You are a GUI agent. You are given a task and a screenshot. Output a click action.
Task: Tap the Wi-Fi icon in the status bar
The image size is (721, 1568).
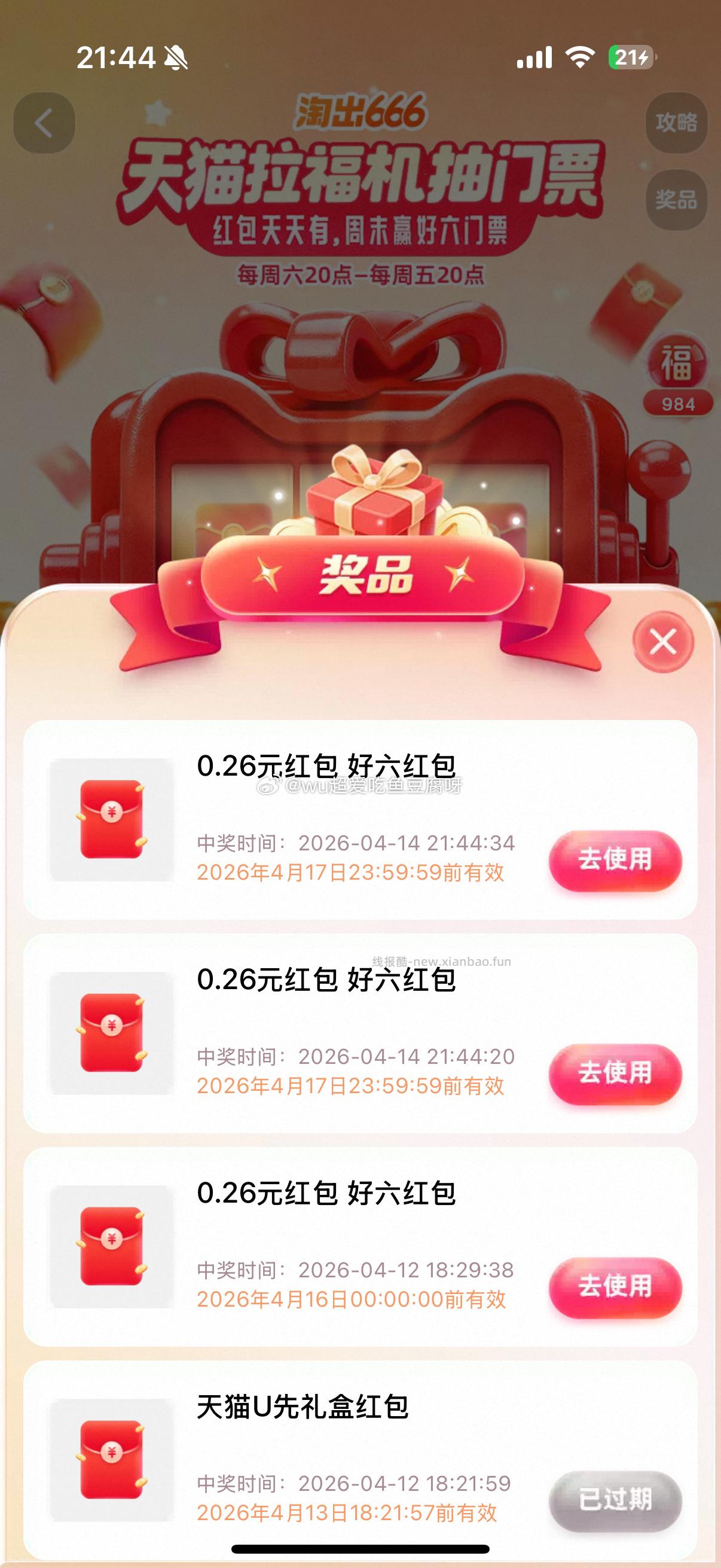580,58
